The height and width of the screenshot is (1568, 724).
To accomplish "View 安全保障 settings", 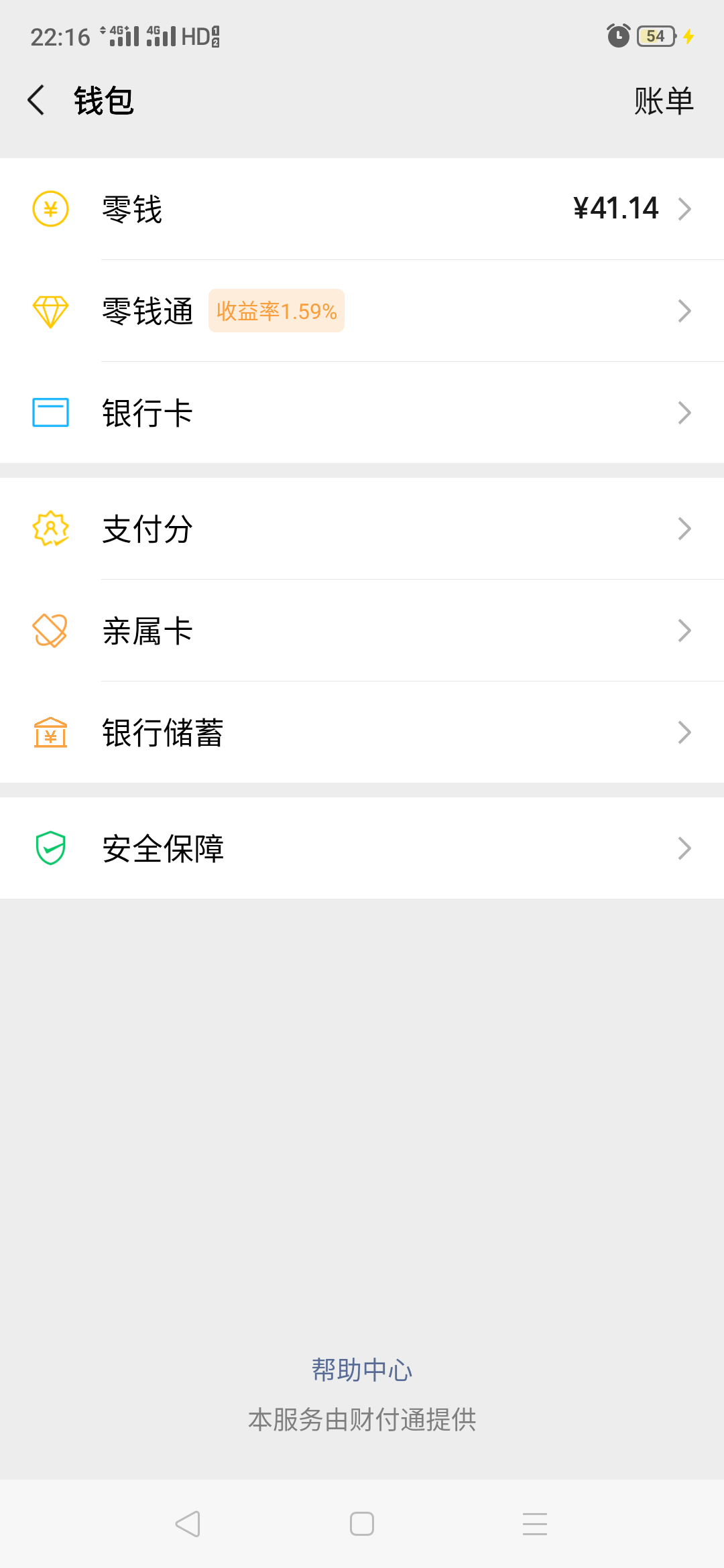I will 362,848.
